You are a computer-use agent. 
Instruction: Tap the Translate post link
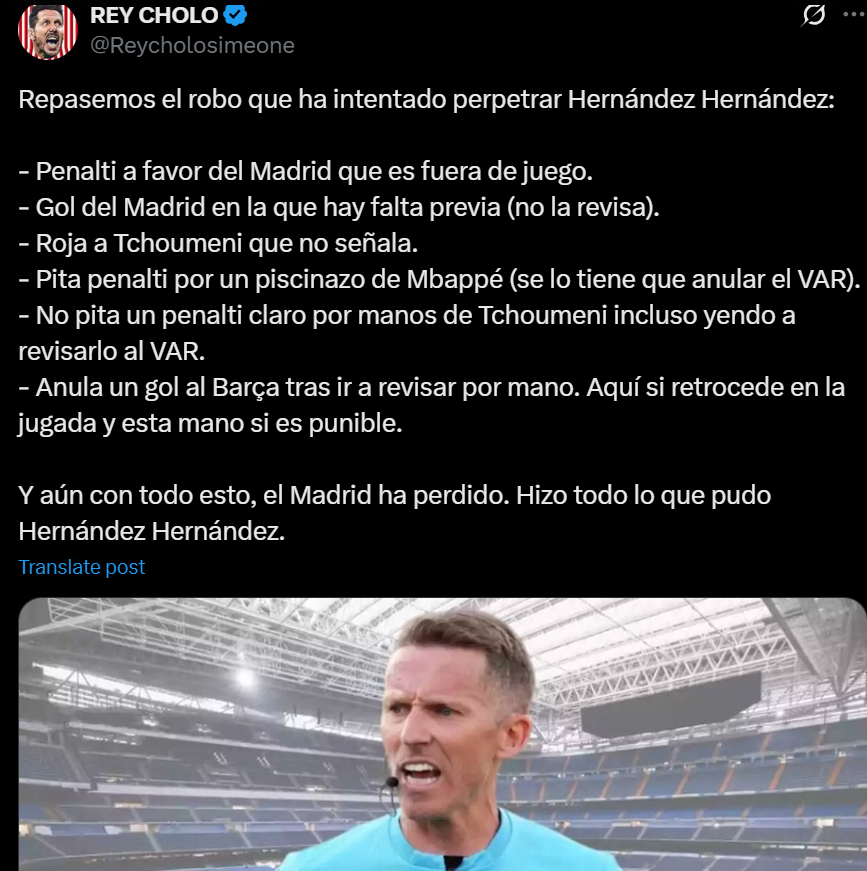coord(82,567)
